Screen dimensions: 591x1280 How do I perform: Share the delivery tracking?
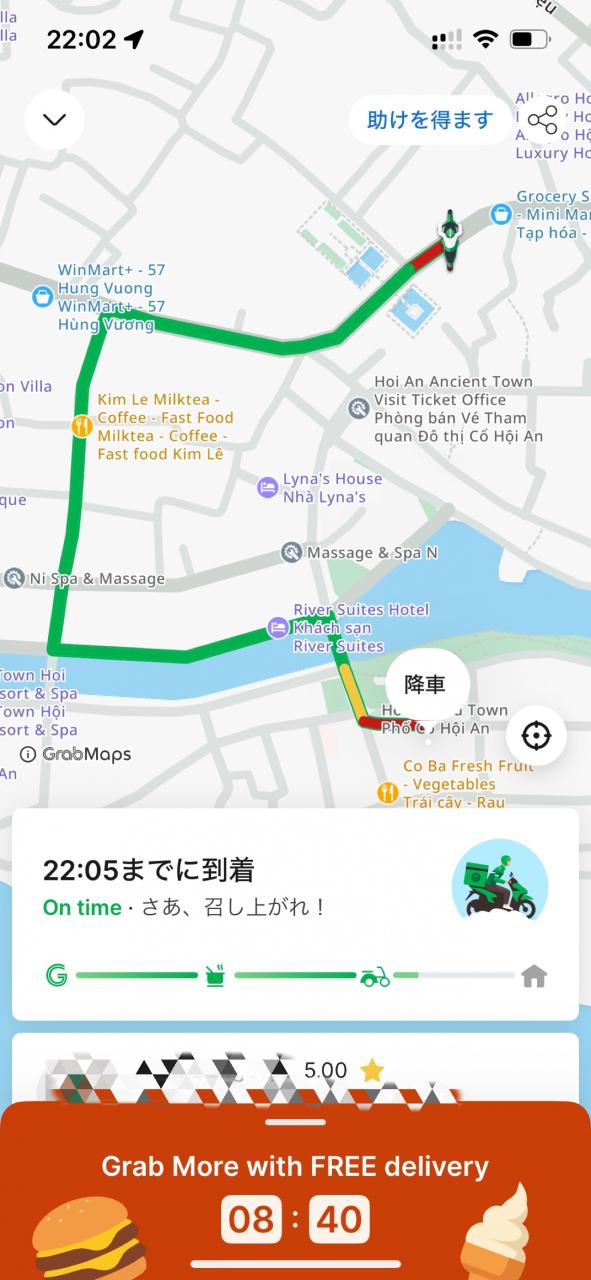pos(543,121)
